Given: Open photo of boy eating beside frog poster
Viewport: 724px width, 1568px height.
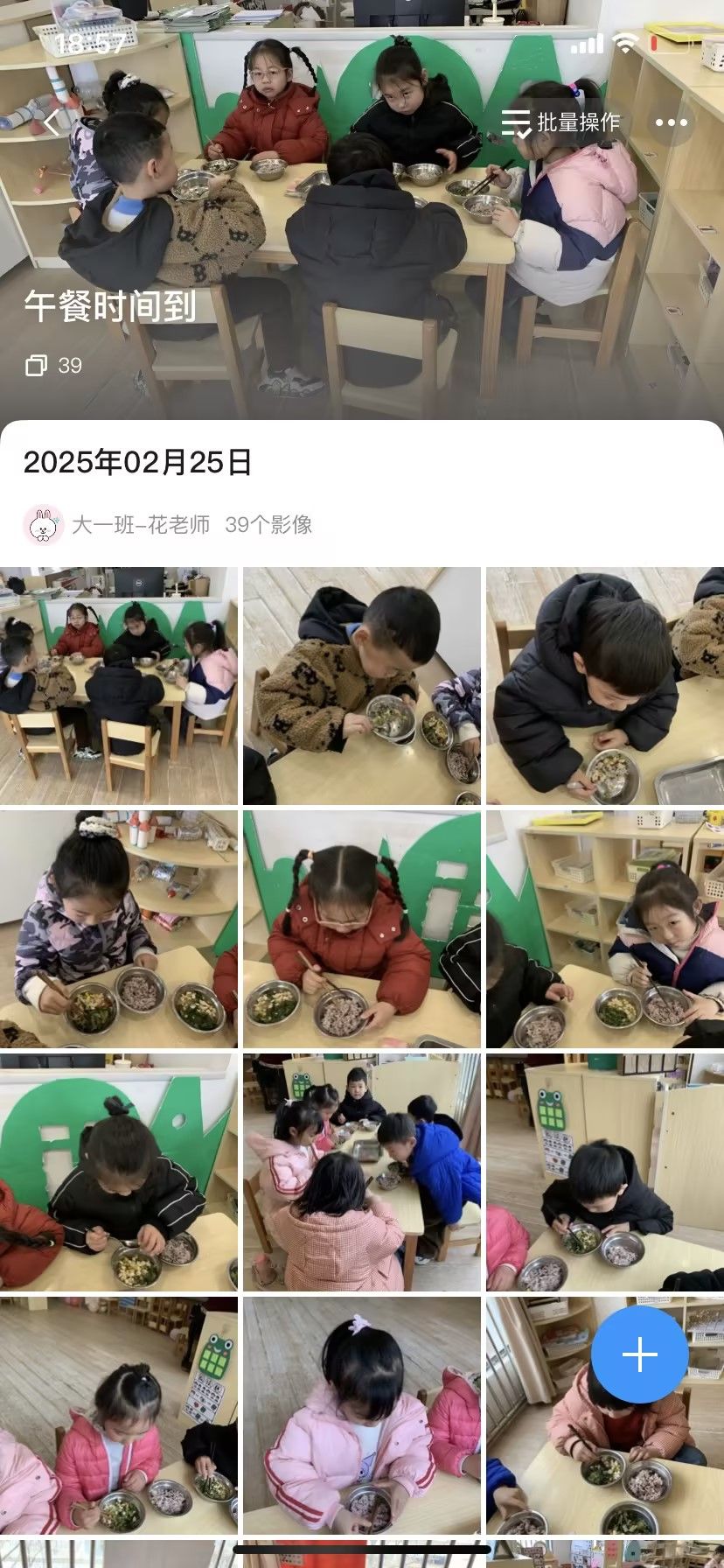Looking at the screenshot, I should [605, 1172].
